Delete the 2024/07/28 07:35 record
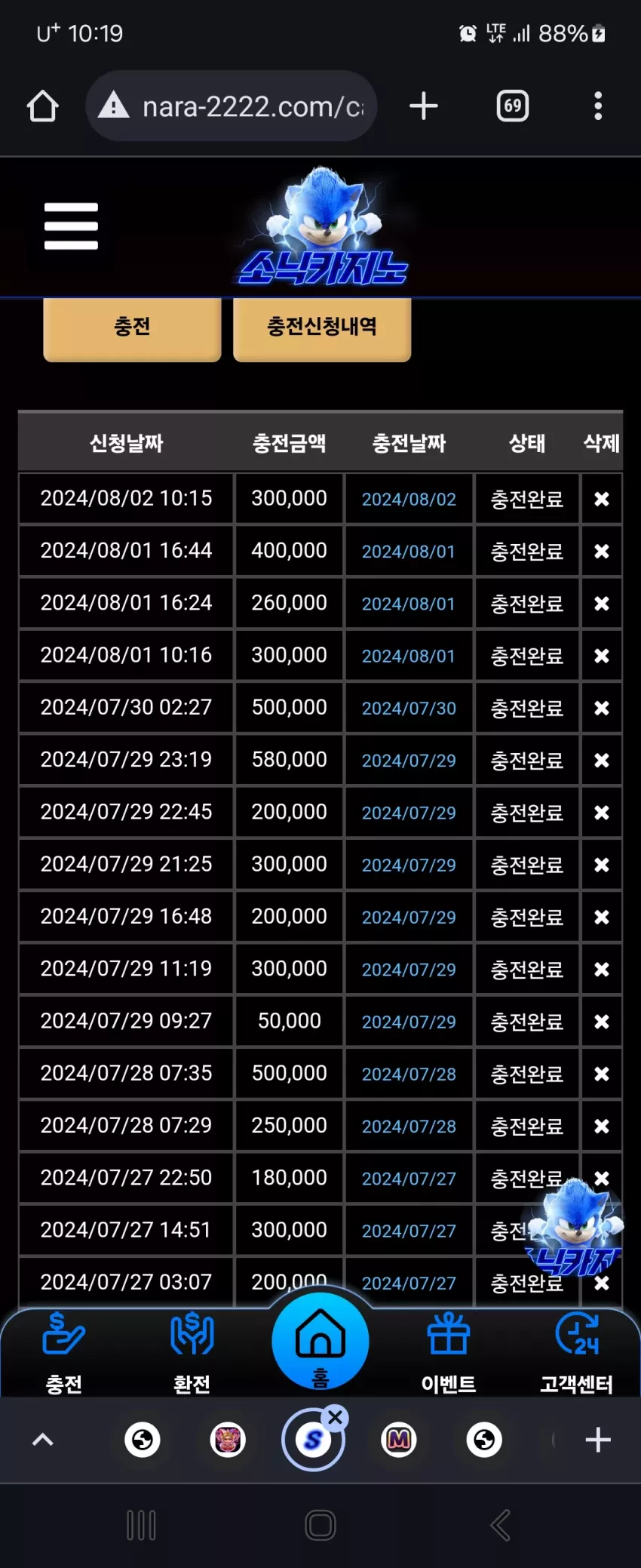This screenshot has width=641, height=1568. tap(602, 1074)
